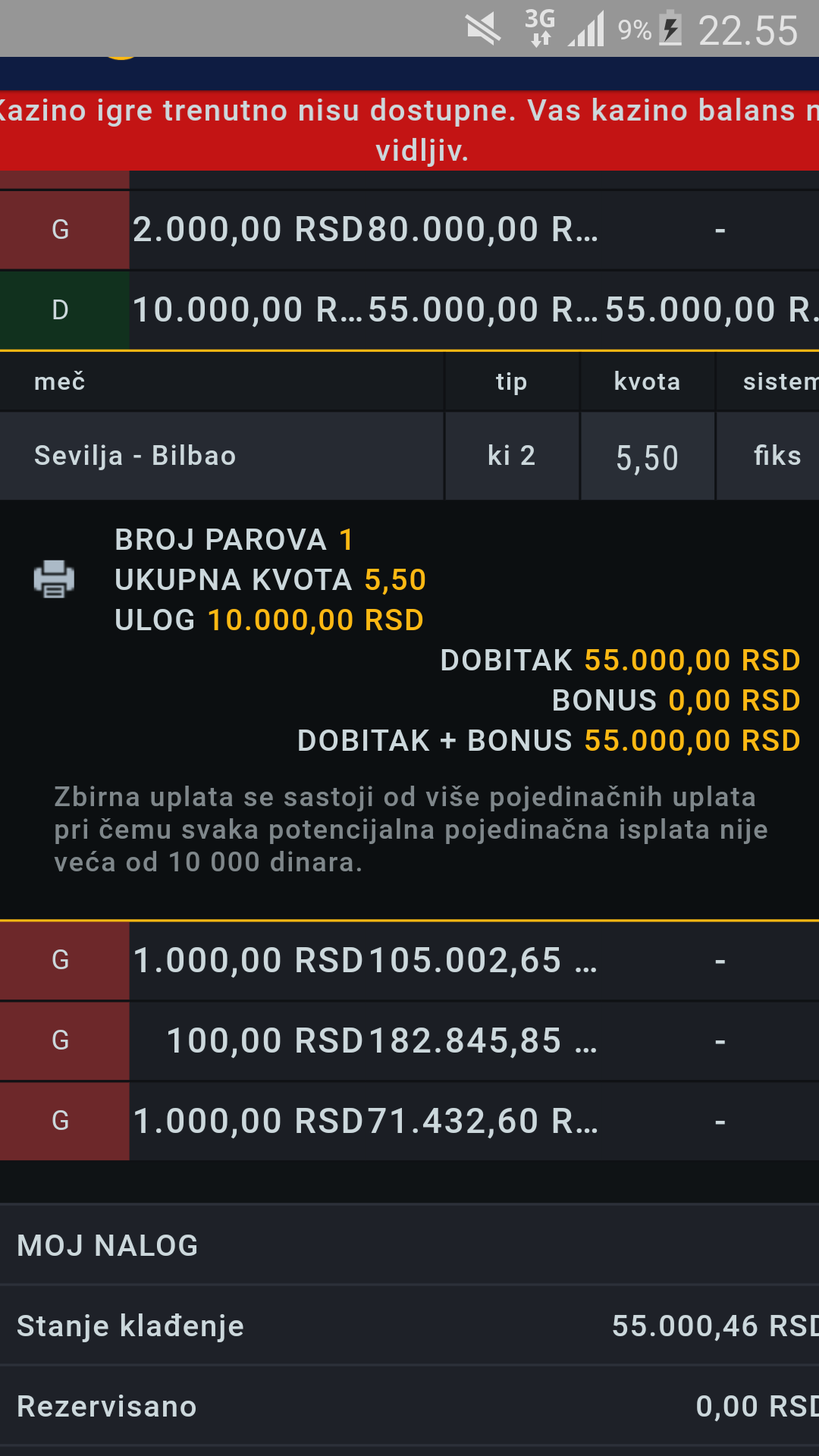Viewport: 819px width, 1456px height.
Task: Open the G ticket with 2.000,00 RSD stake
Action: [x=409, y=230]
